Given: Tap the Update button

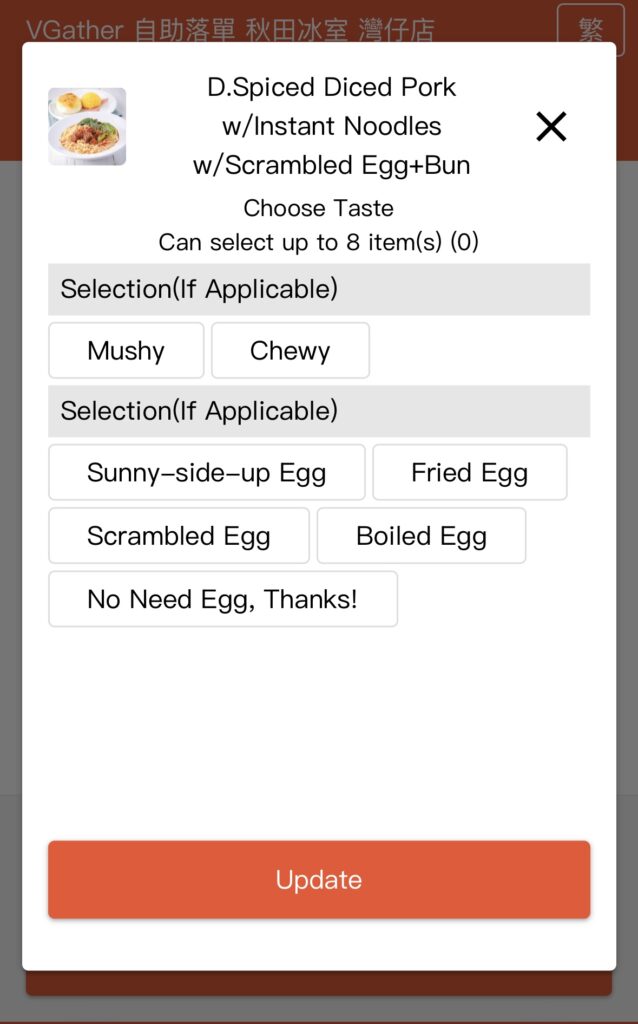Looking at the screenshot, I should [319, 879].
